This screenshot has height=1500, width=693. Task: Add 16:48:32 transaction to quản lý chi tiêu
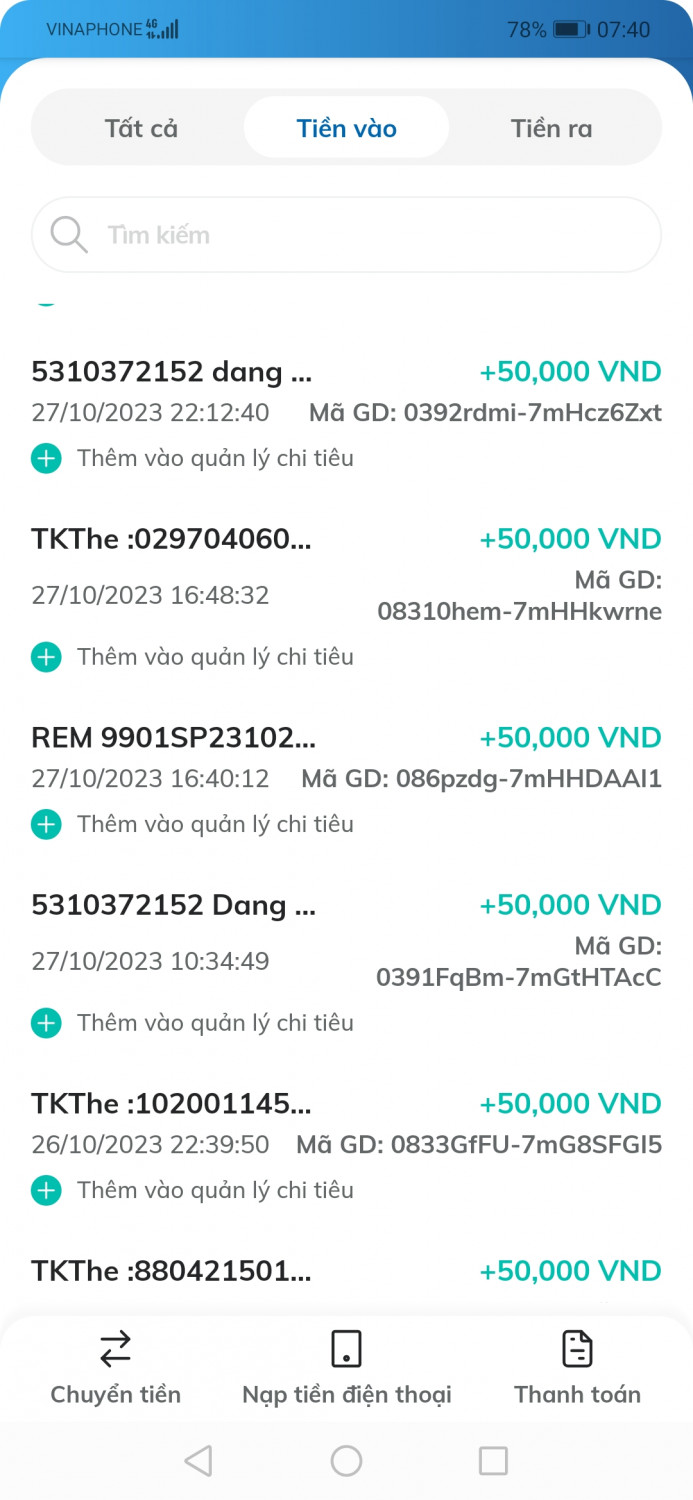193,657
